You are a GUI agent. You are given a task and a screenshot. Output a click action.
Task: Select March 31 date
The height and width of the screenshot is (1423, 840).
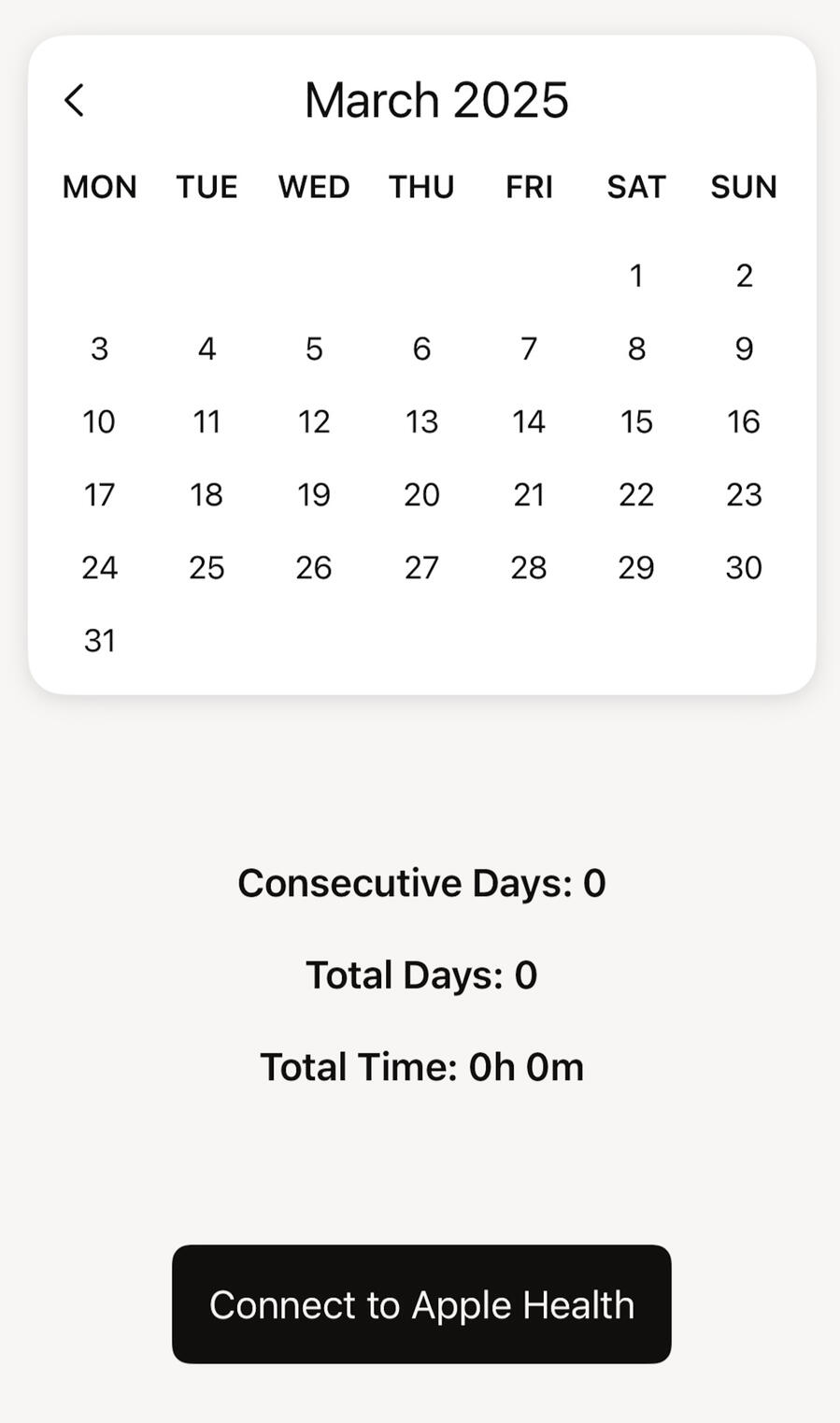[x=99, y=640]
